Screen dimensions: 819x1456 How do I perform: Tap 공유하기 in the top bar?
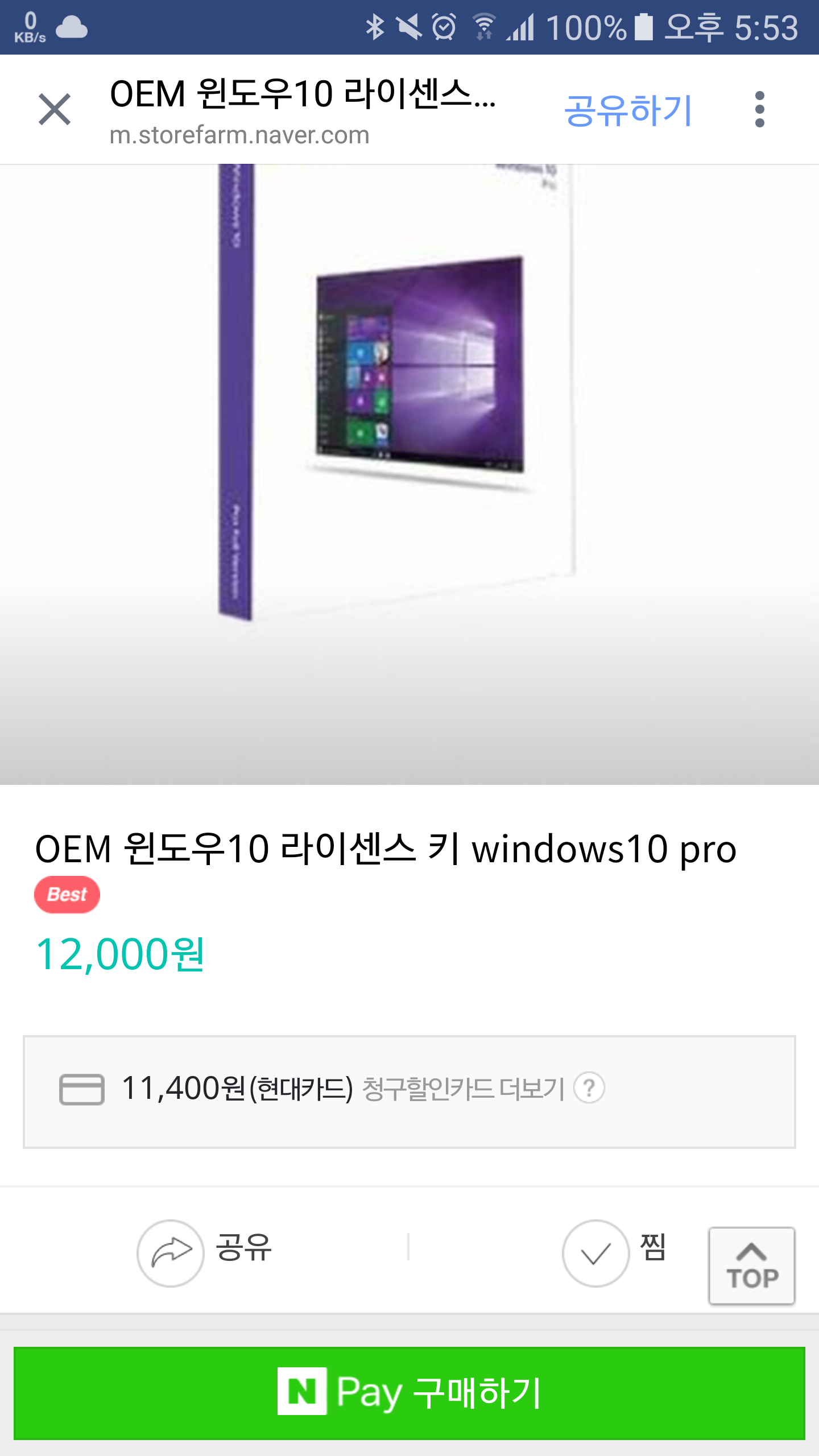[628, 110]
